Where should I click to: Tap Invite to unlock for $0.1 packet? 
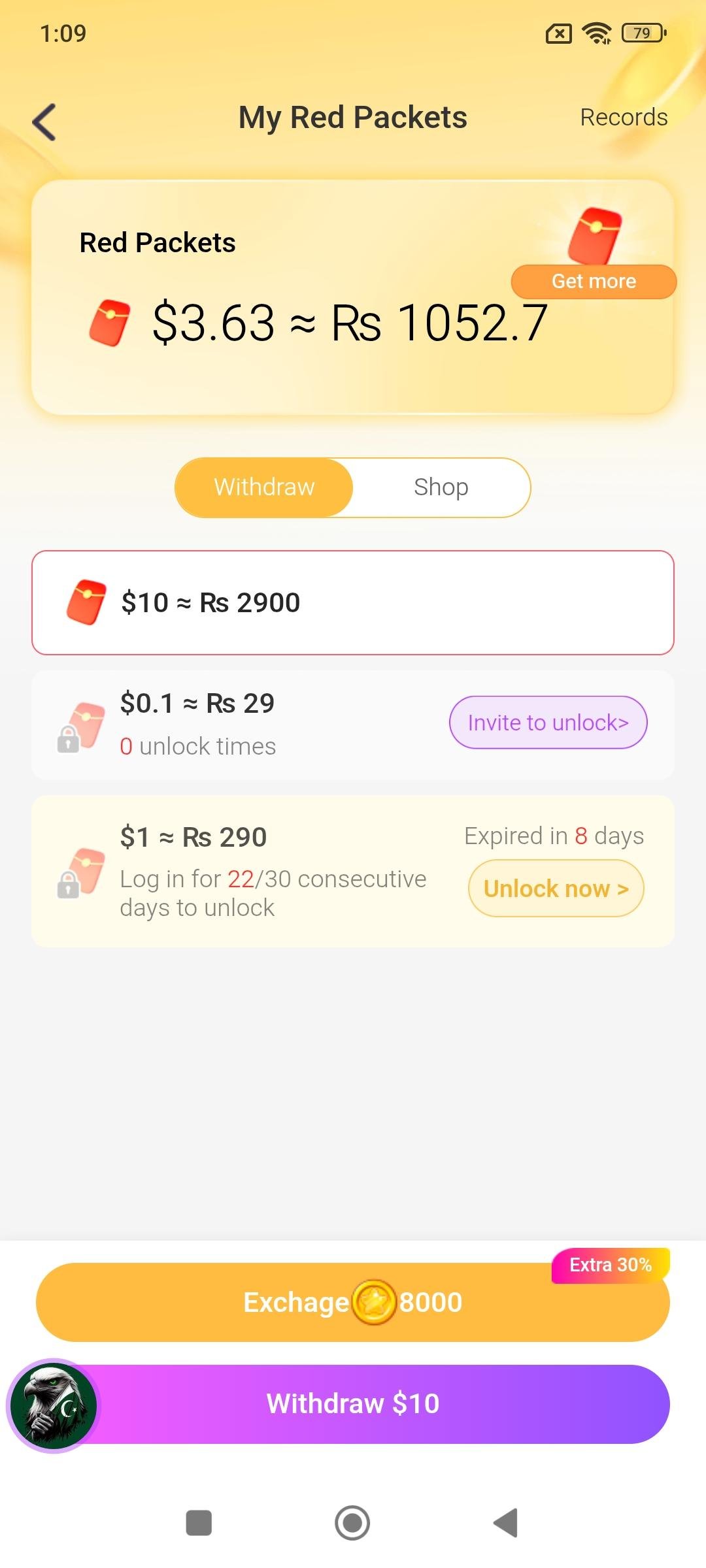548,723
